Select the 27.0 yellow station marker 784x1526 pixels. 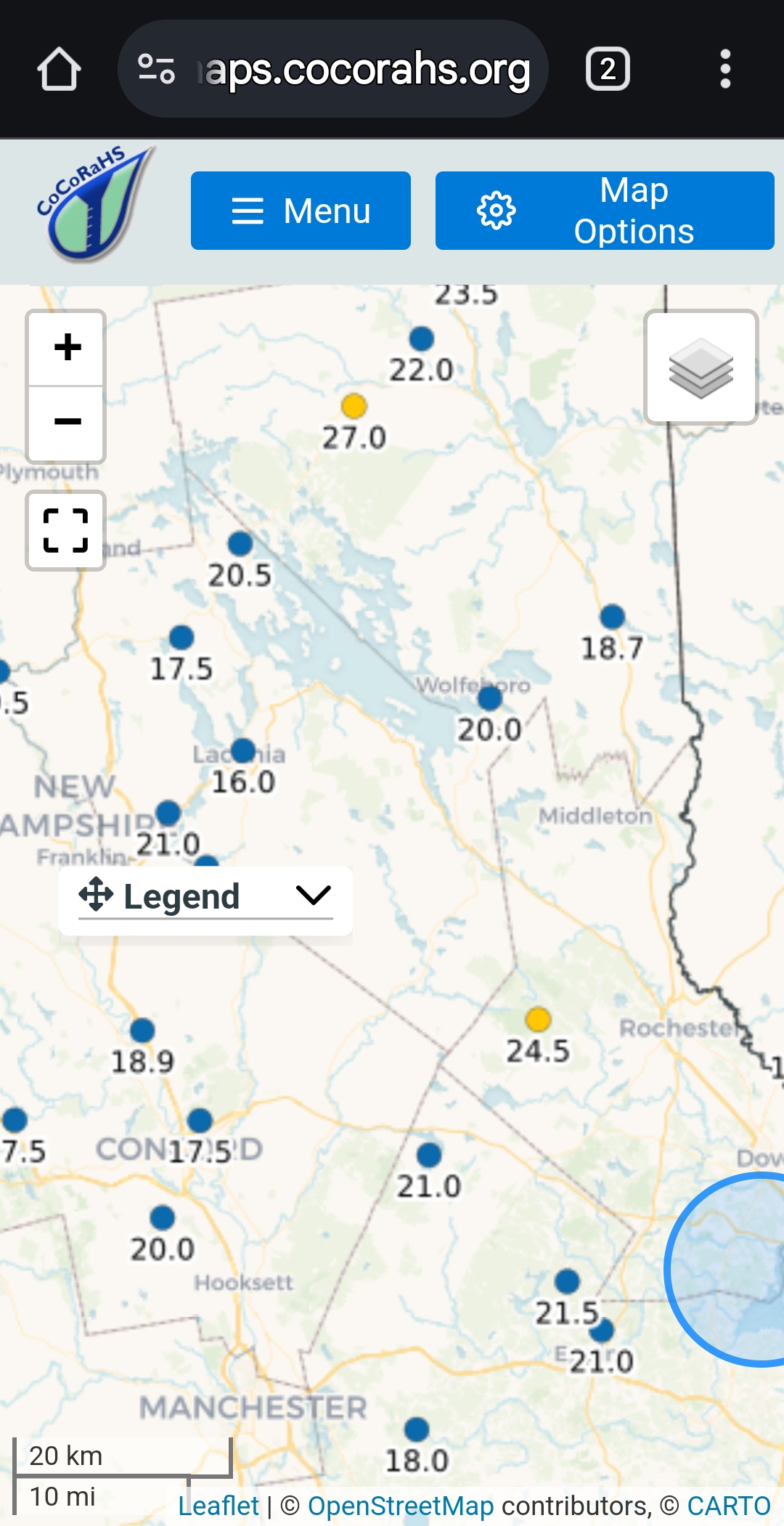pyautogui.click(x=354, y=406)
